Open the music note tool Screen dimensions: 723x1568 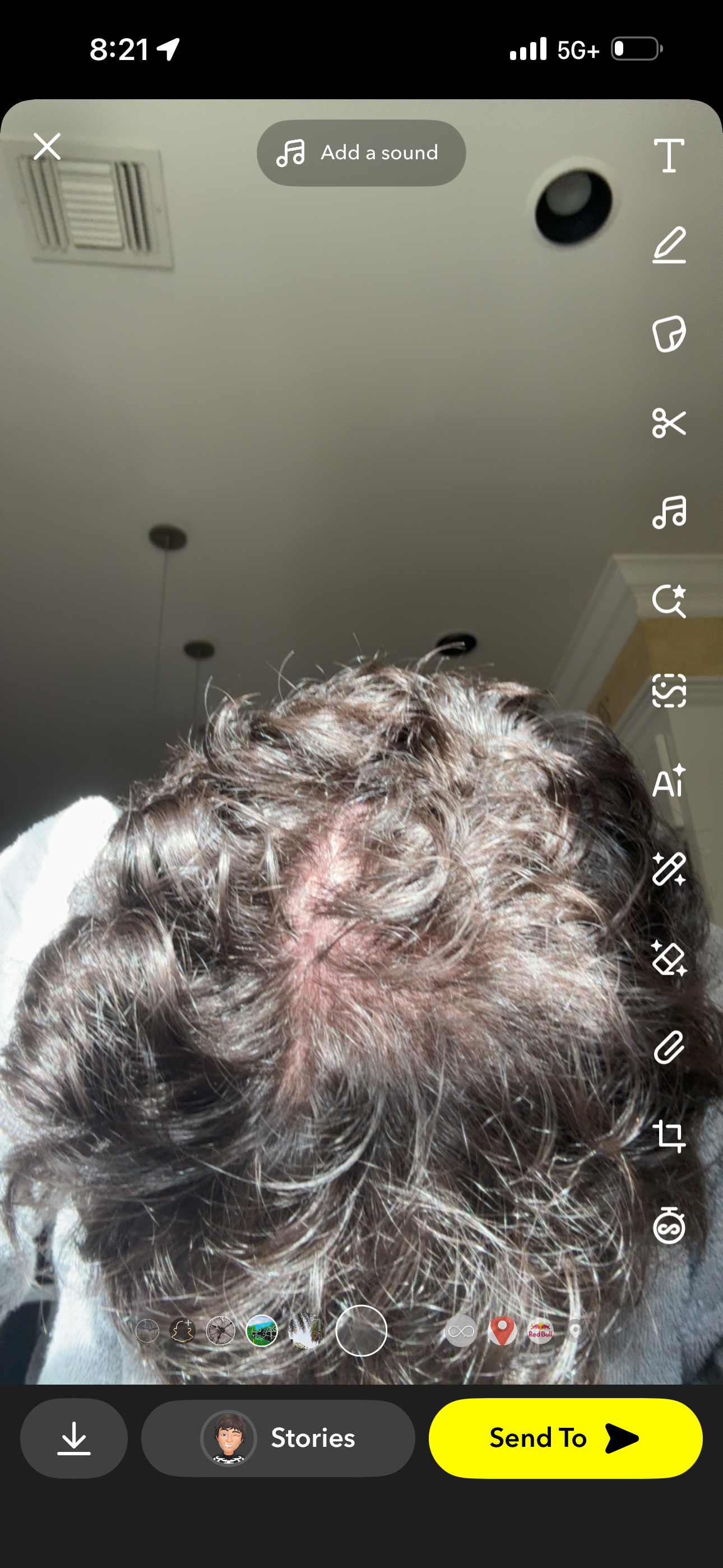pos(668,512)
